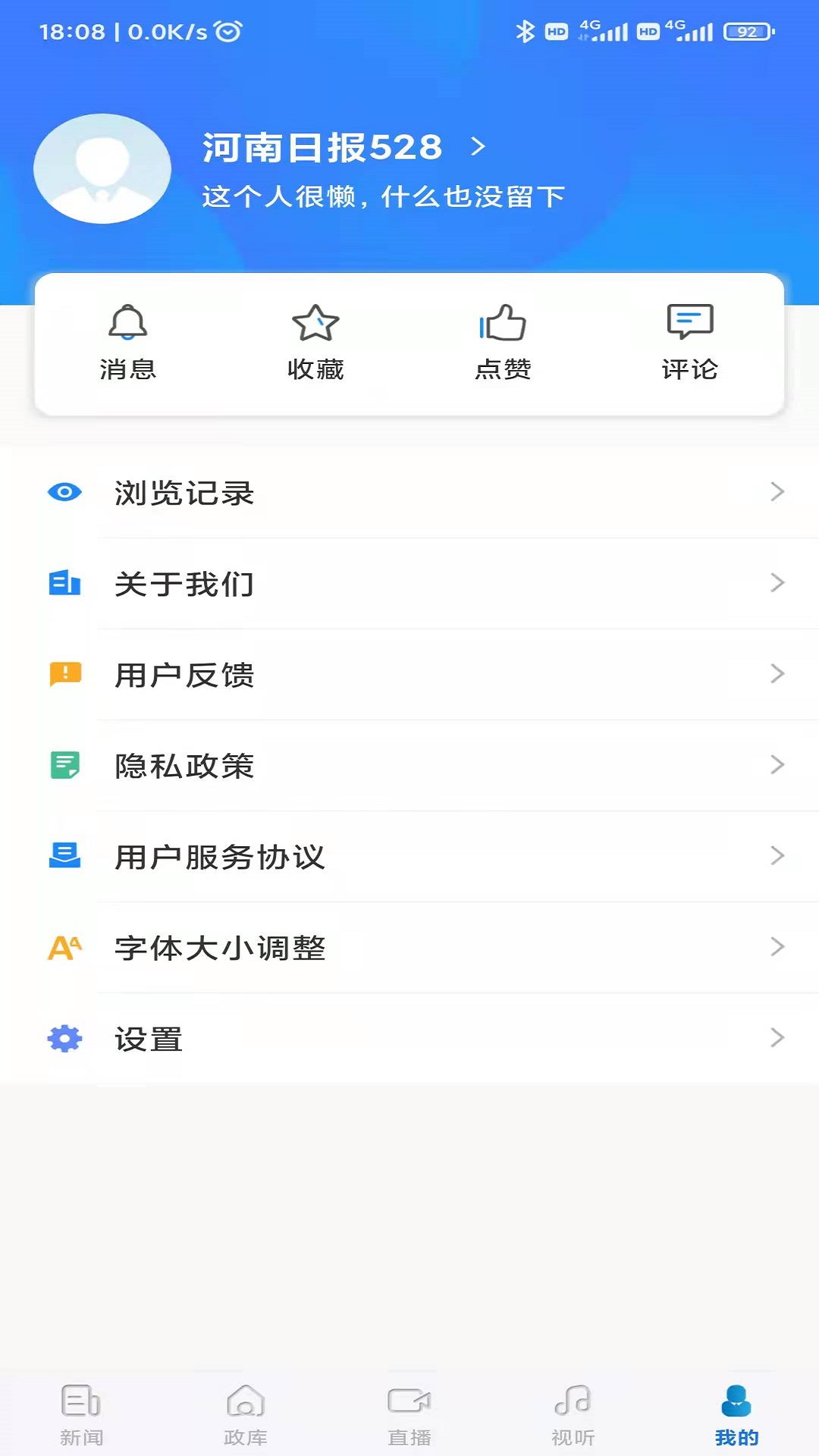Tap the 点赞 thumbs-up icon

pyautogui.click(x=503, y=325)
